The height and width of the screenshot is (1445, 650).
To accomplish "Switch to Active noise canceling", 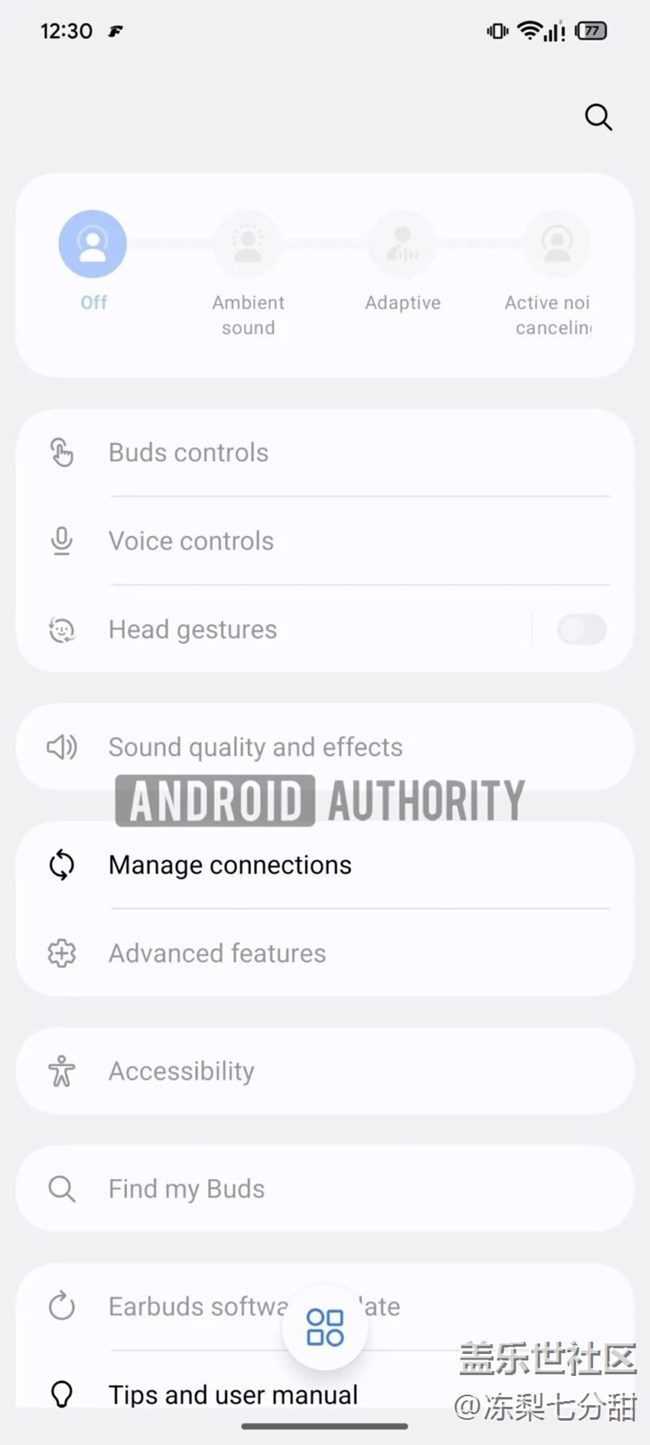I will click(x=555, y=244).
